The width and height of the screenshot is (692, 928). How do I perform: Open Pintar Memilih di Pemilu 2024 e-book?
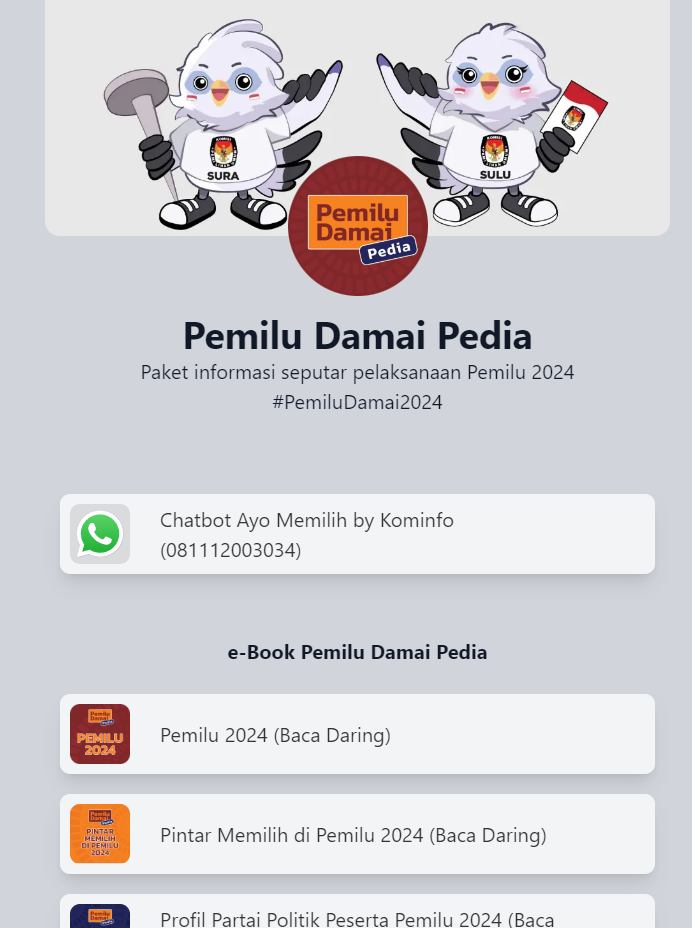[x=357, y=834]
